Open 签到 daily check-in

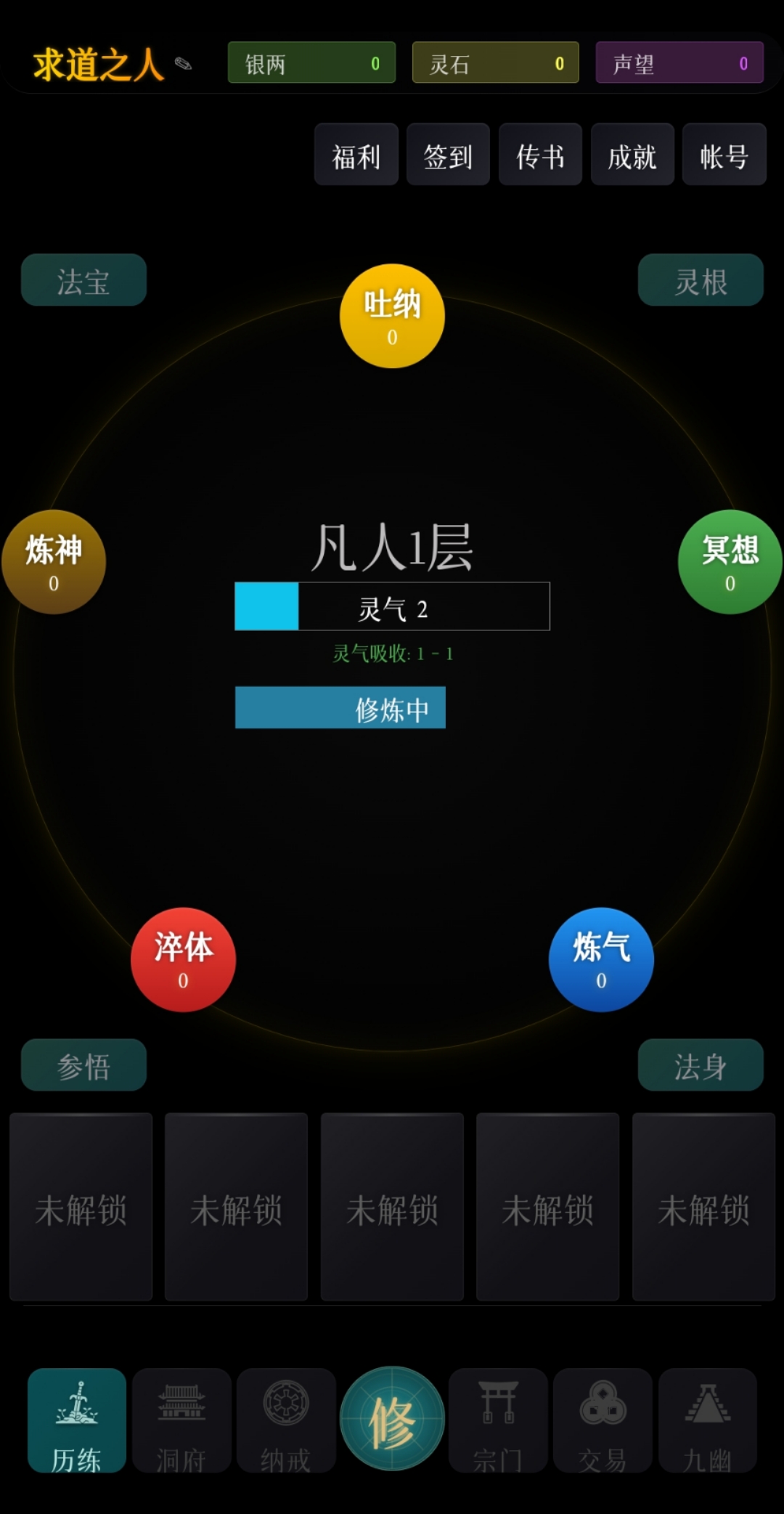448,155
